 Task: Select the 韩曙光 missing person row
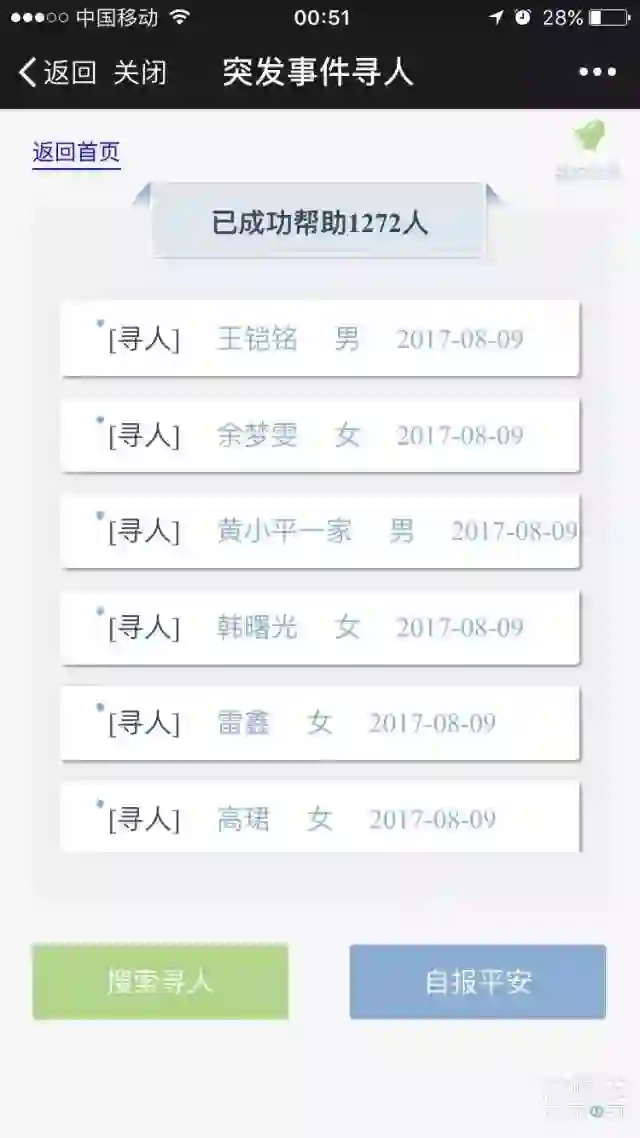[x=320, y=627]
